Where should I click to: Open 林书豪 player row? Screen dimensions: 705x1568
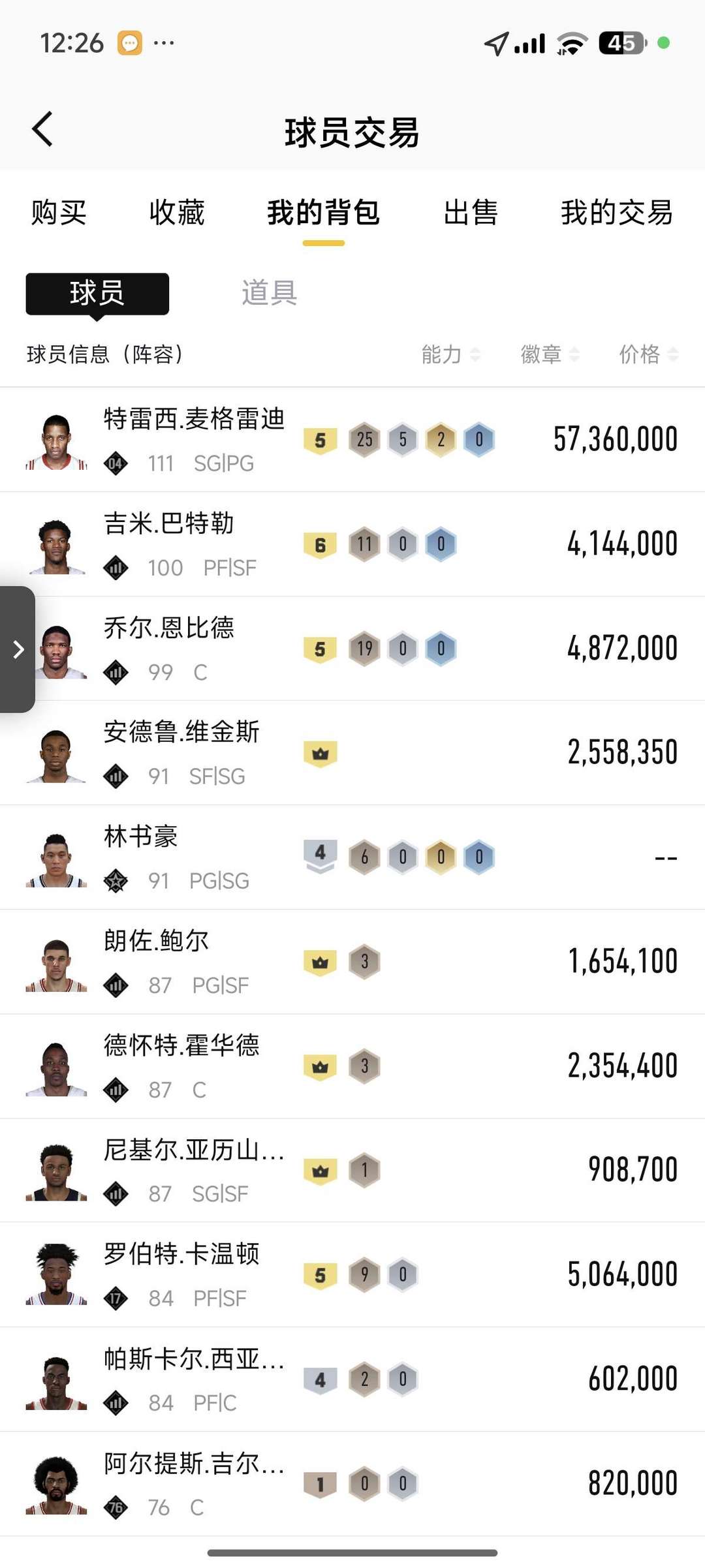[x=352, y=857]
